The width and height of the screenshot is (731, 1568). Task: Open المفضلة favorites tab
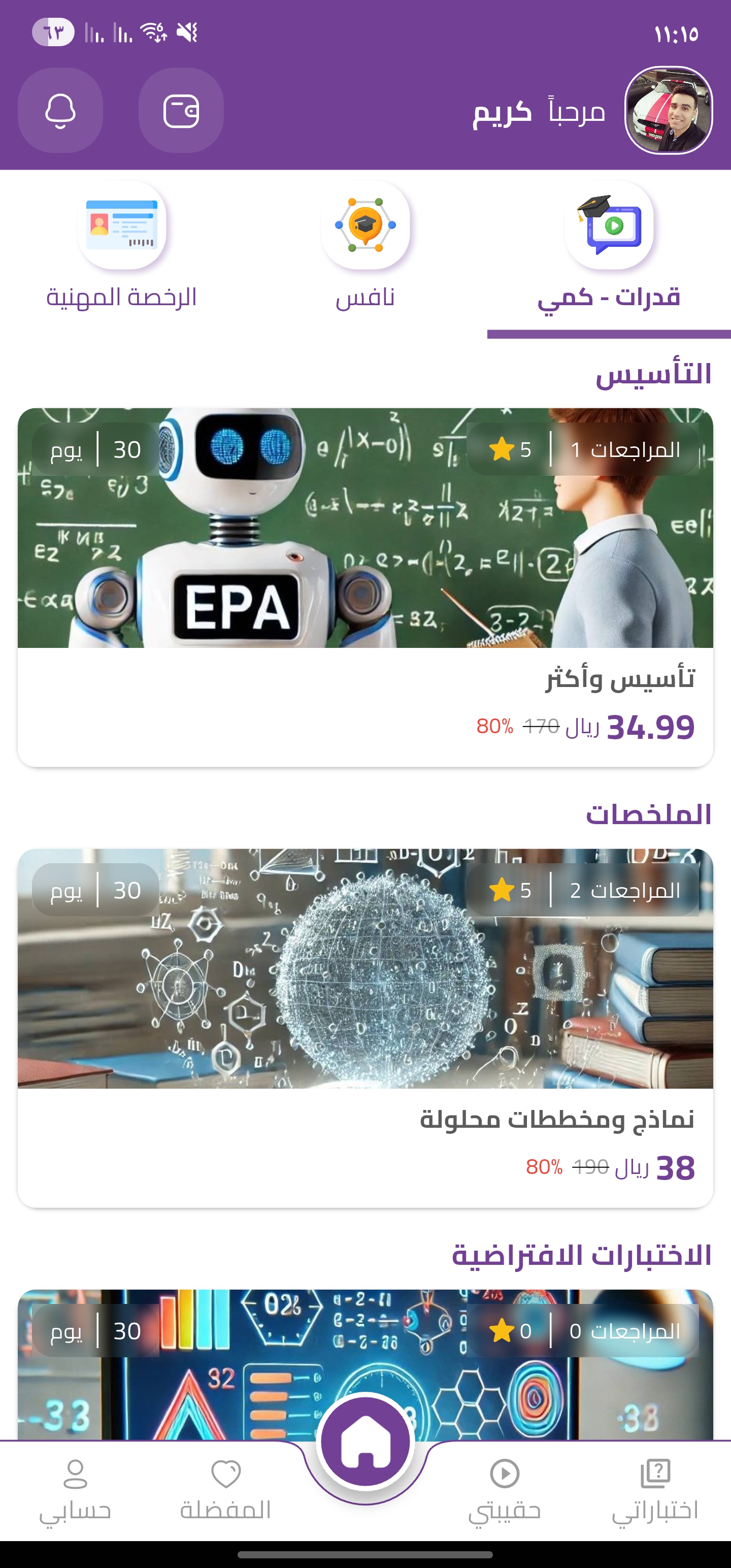(x=226, y=1490)
